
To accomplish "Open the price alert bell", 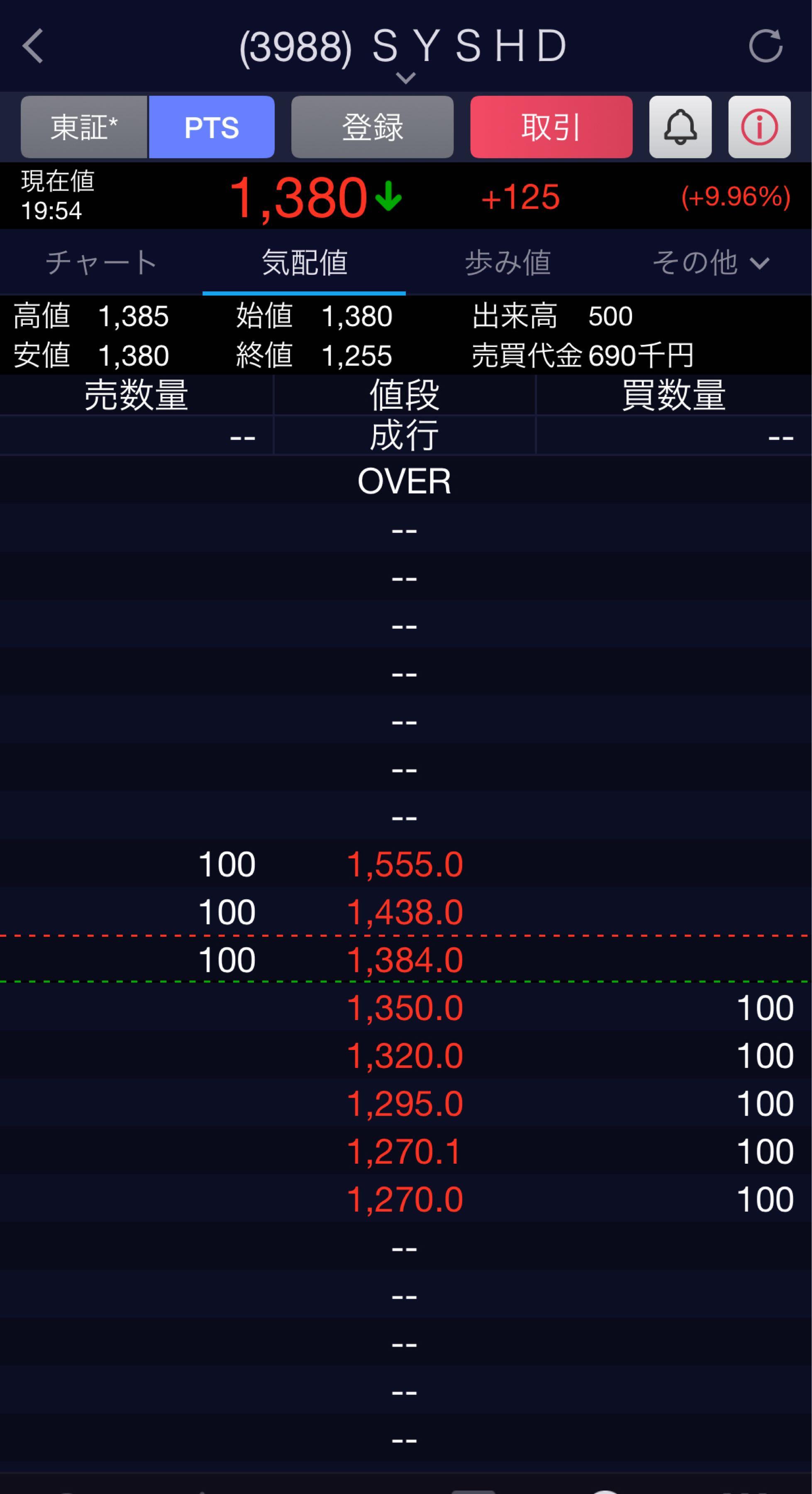I will [x=680, y=127].
